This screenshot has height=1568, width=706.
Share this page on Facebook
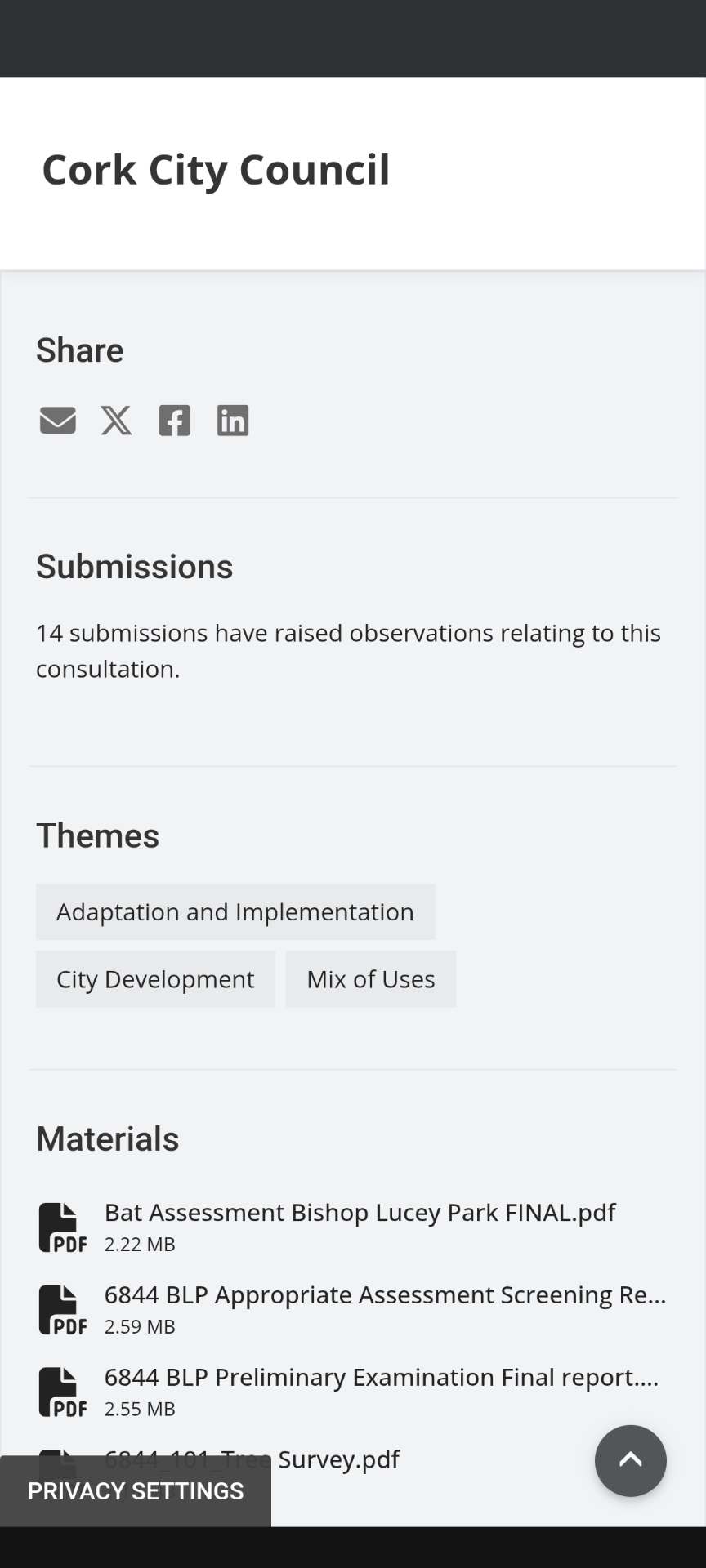[174, 421]
